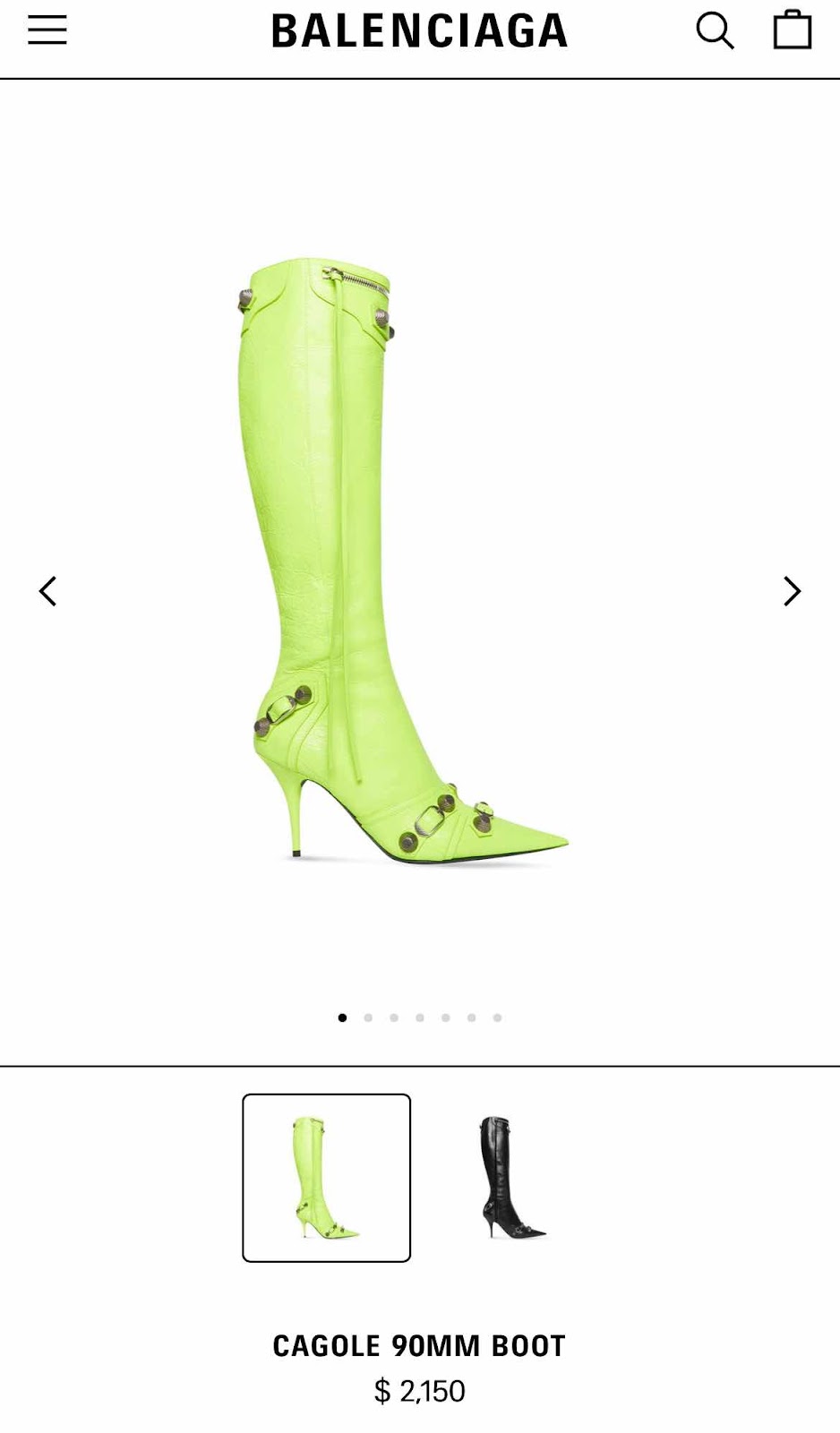Go to the Balenciaga home page
This screenshot has height=1433, width=840.
(419, 31)
